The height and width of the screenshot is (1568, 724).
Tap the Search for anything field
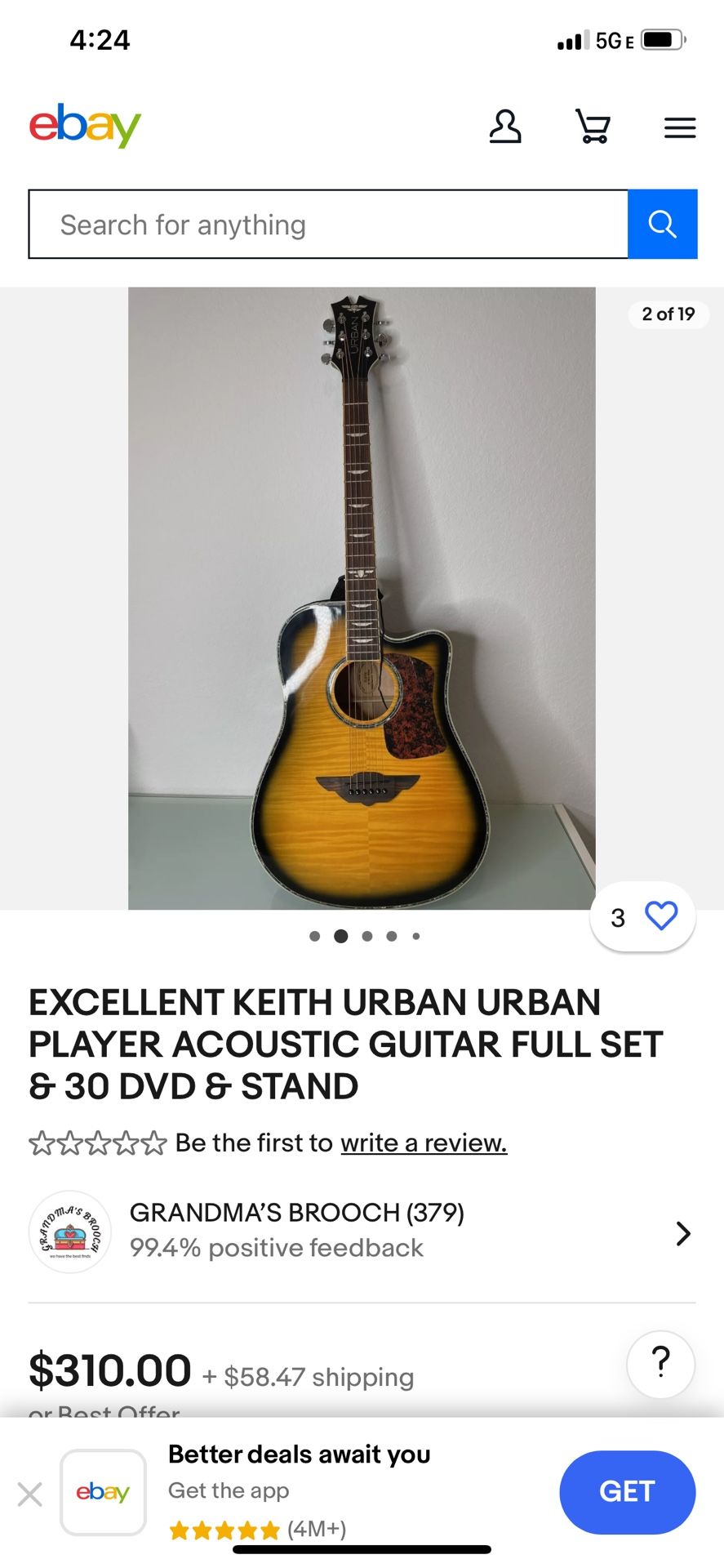(x=328, y=225)
